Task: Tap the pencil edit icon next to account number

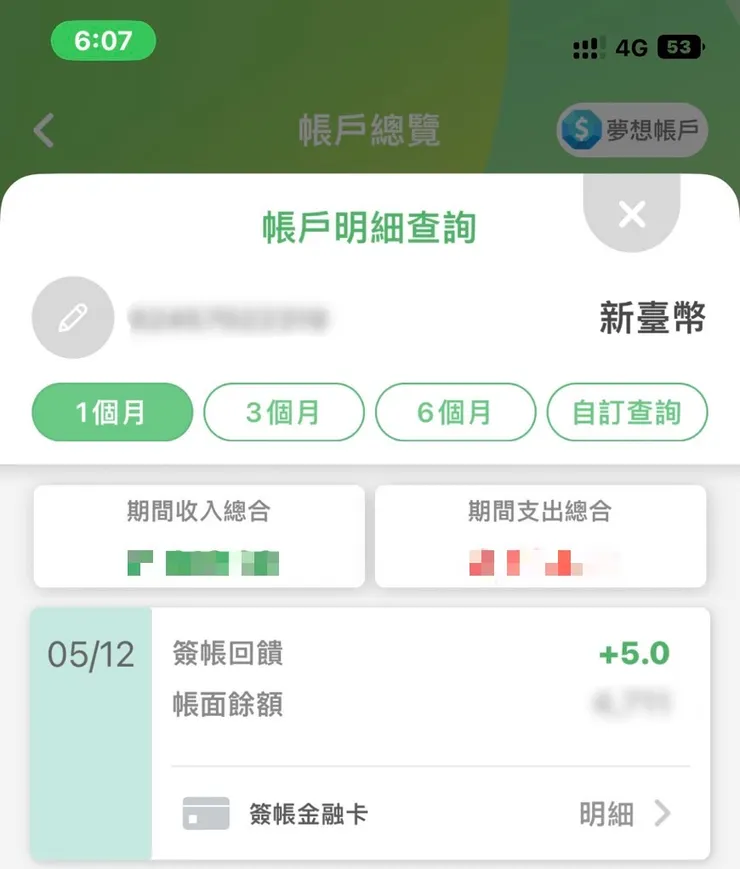Action: pos(71,317)
